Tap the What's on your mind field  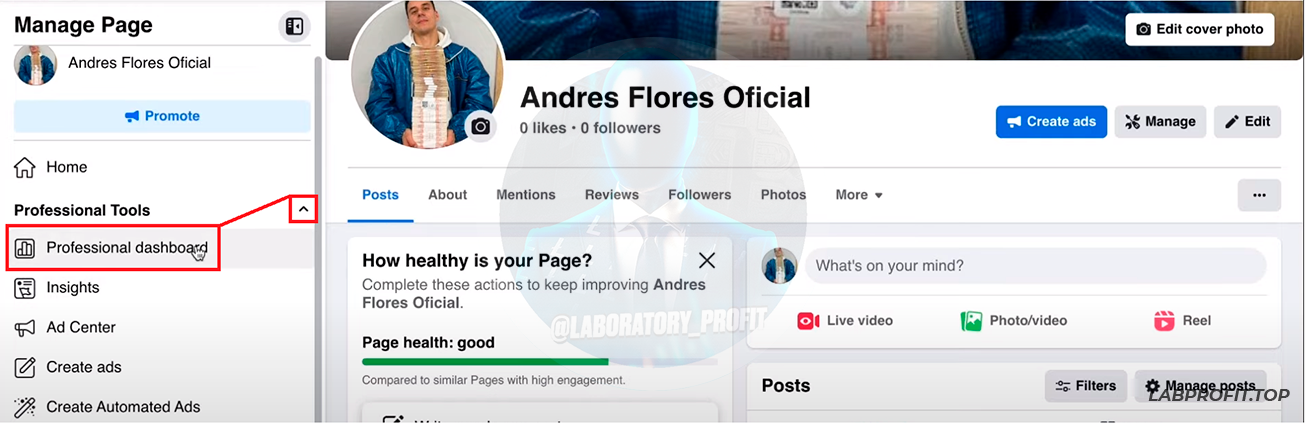[x=1035, y=266]
